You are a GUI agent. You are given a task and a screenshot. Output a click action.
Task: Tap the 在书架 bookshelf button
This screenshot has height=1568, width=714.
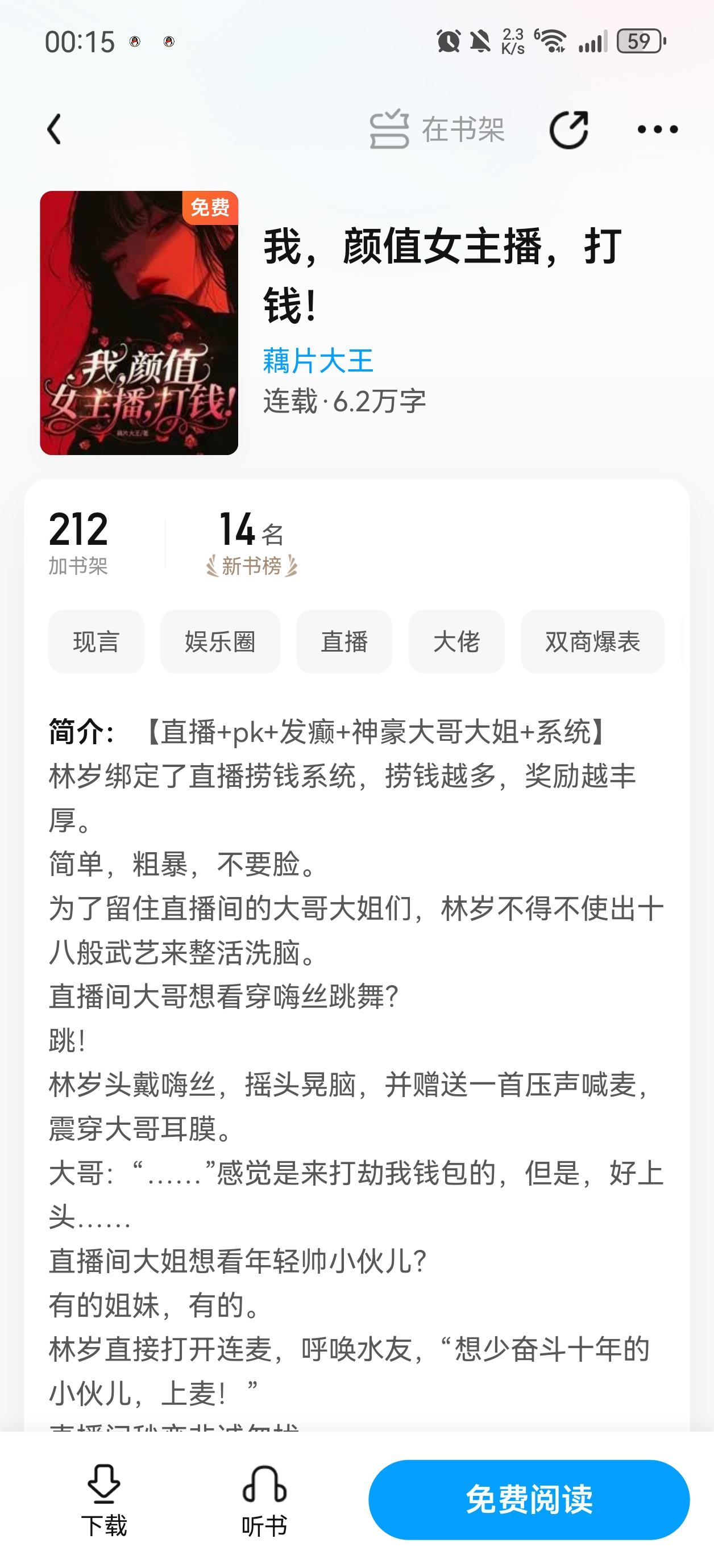click(x=437, y=129)
